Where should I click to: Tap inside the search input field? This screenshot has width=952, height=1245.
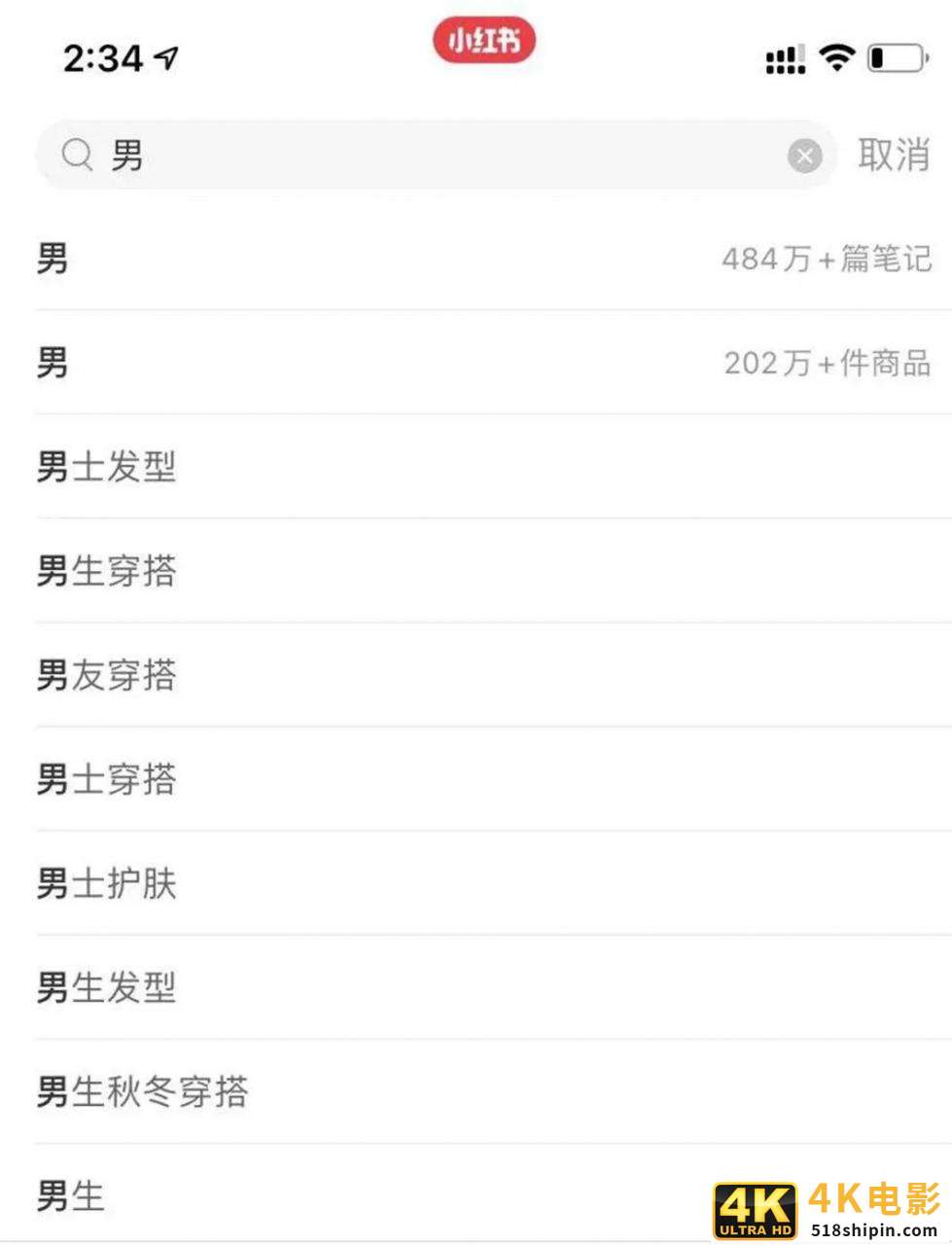pos(389,156)
